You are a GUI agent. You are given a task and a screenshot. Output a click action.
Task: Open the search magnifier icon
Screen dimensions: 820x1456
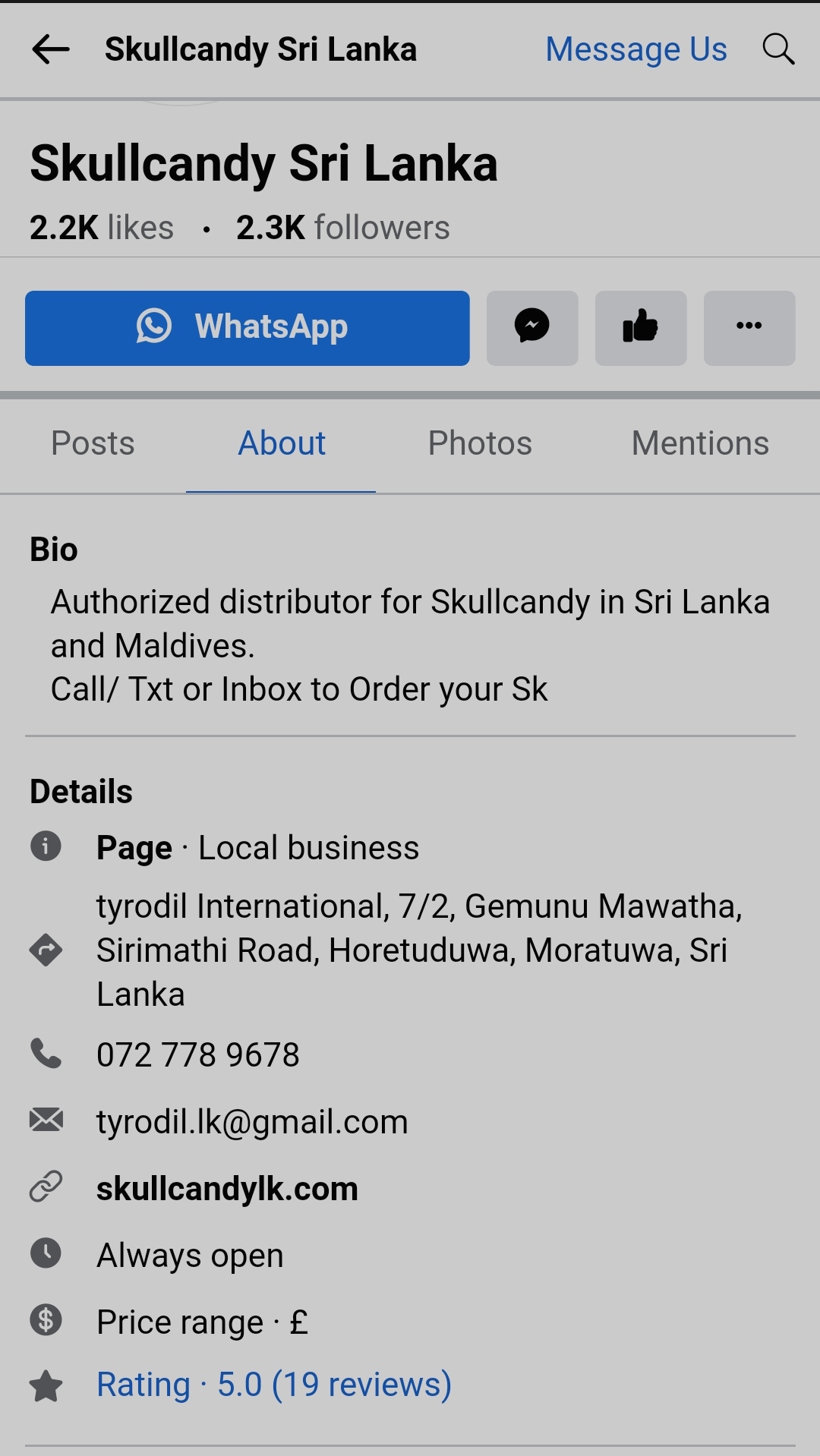point(778,49)
